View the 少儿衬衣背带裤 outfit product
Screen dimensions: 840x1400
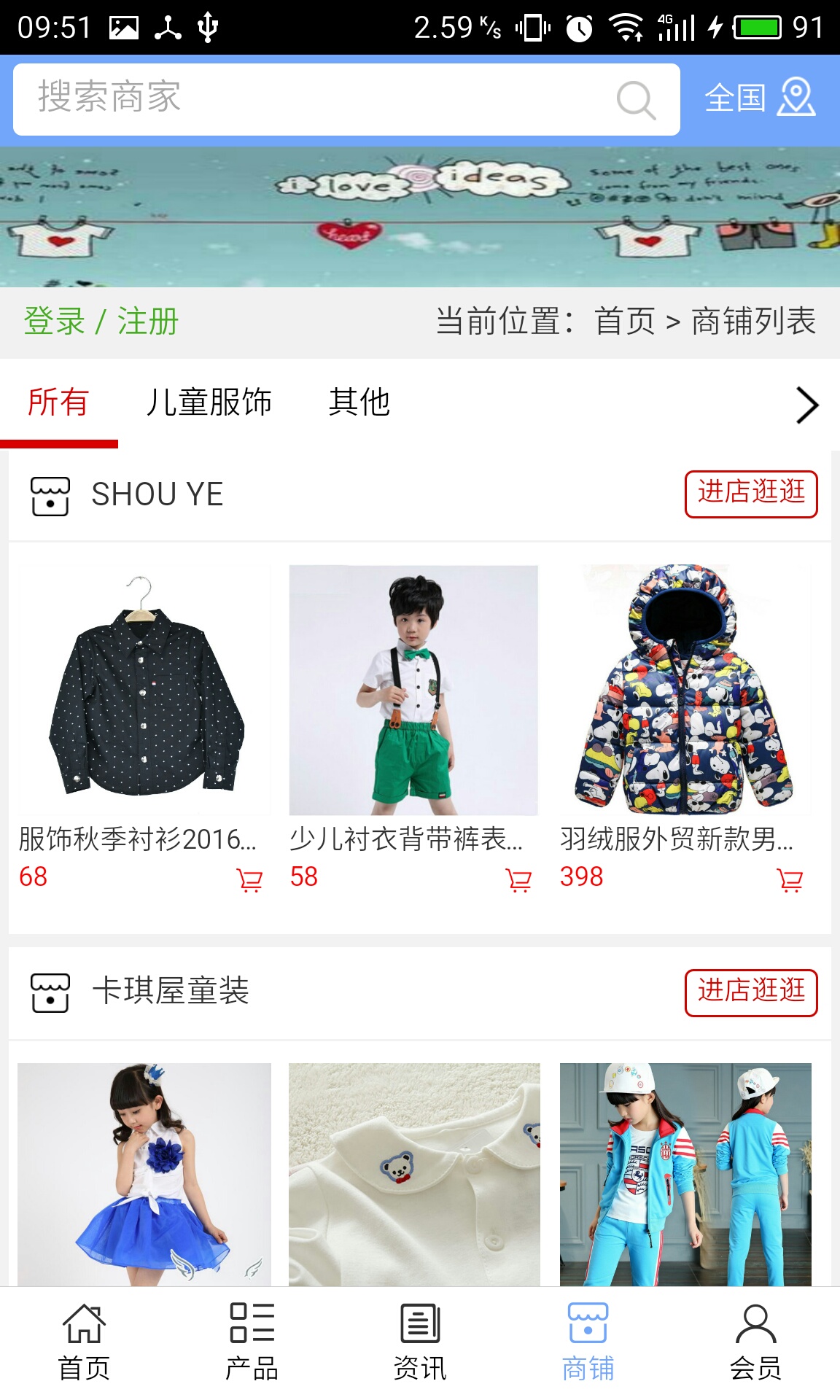point(413,690)
